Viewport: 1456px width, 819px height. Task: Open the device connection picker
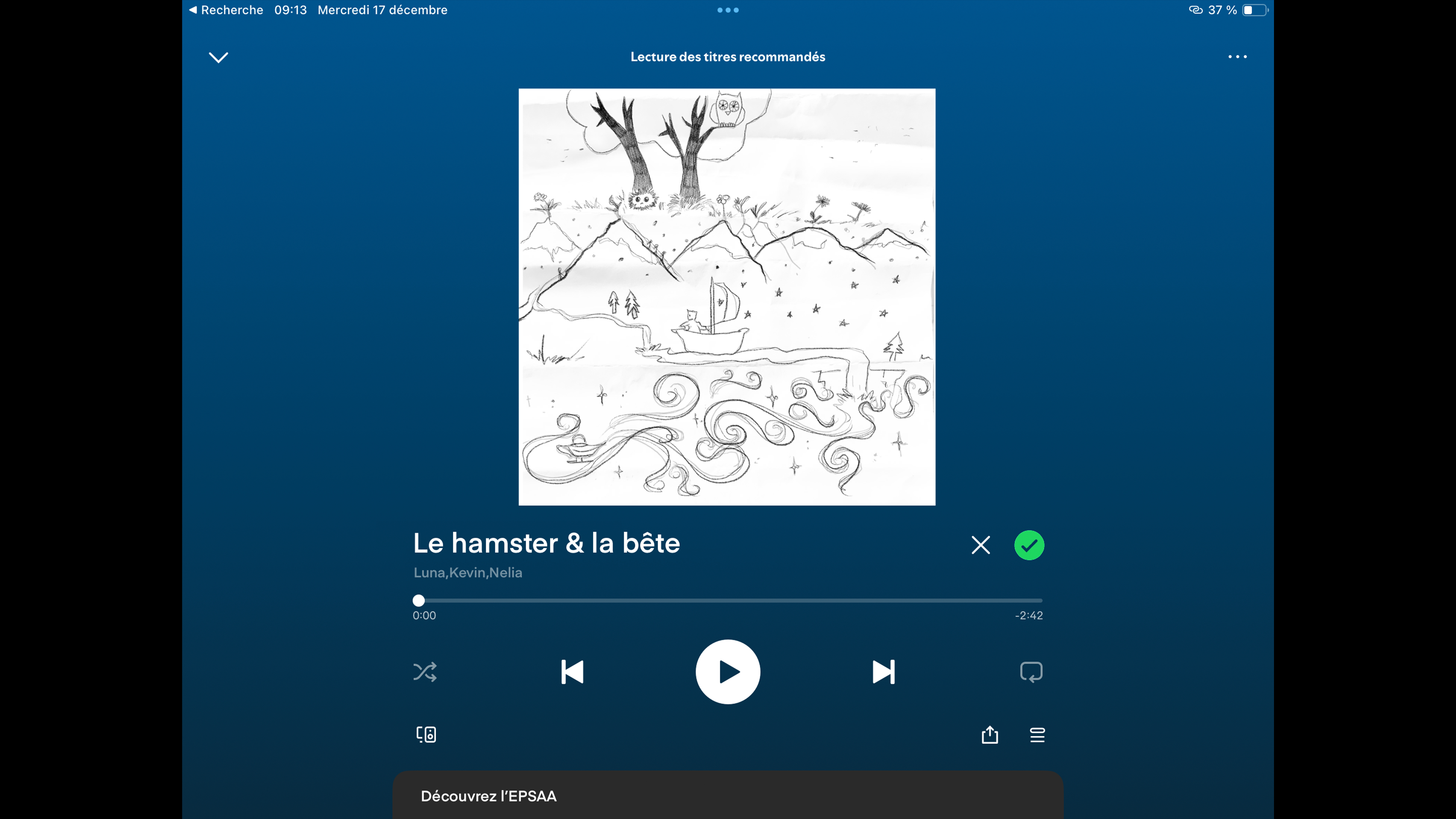(x=426, y=735)
